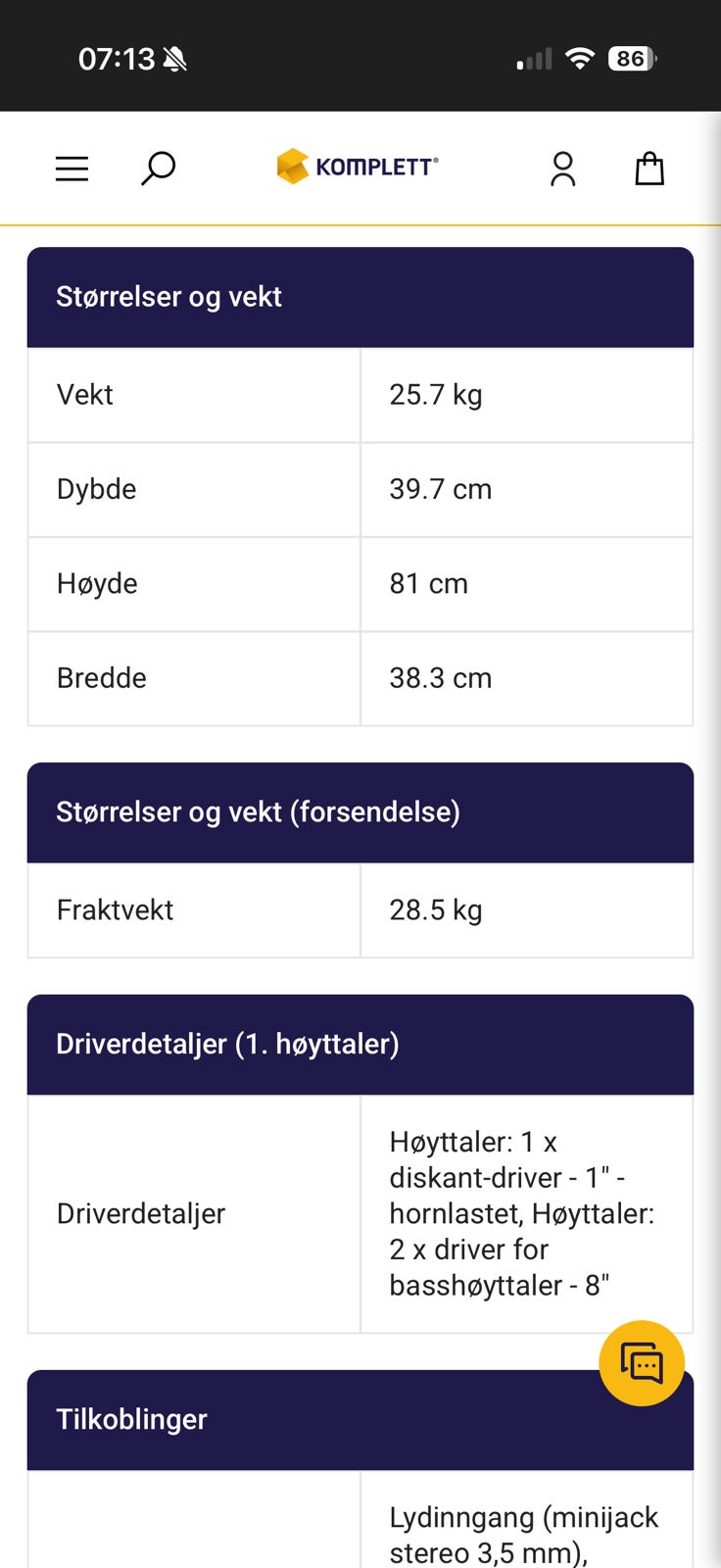Click the Fraktvekt row
The image size is (721, 1568).
[x=360, y=909]
